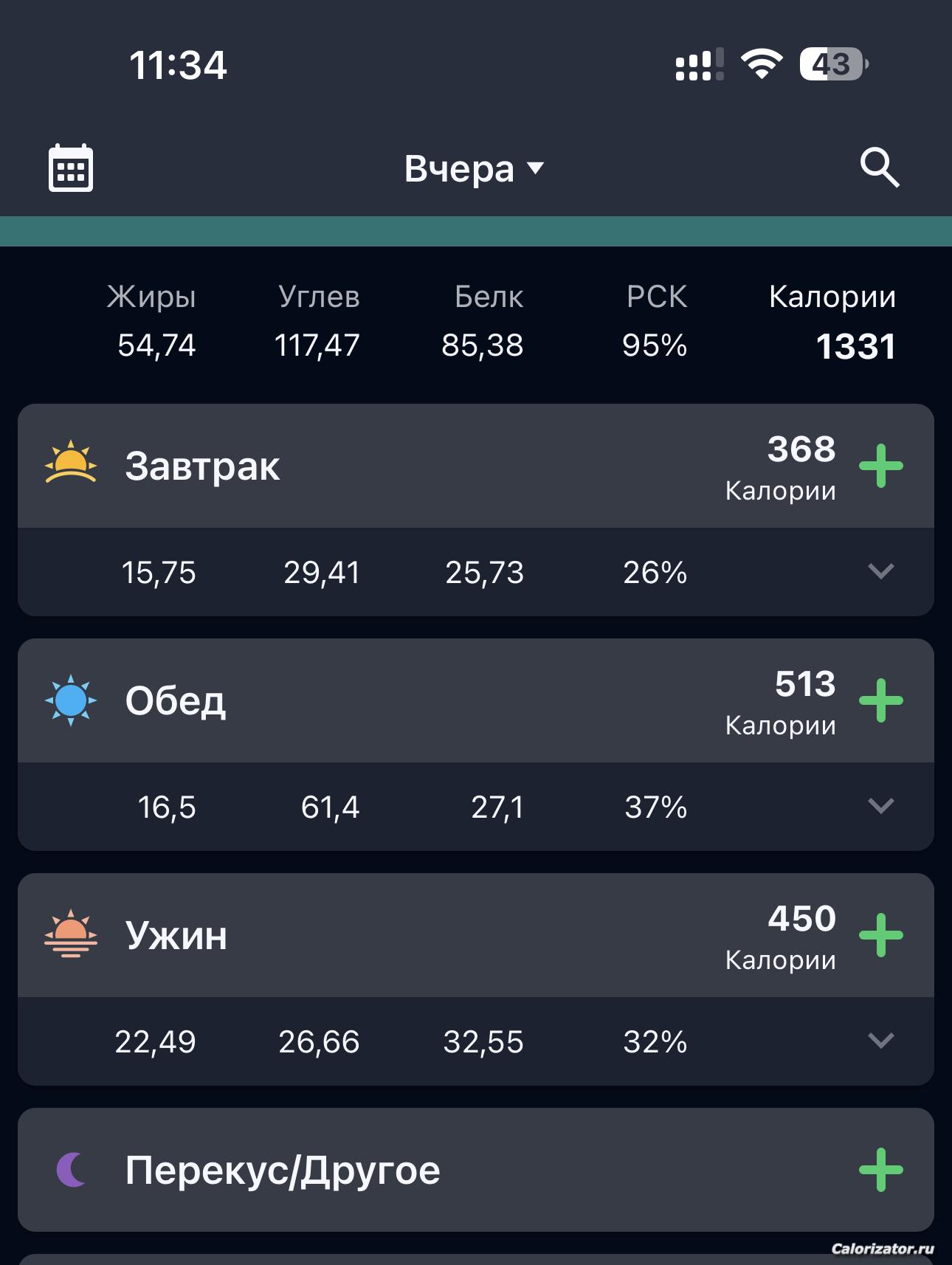The width and height of the screenshot is (952, 1265).
Task: Expand the Ужин details chevron
Action: 881,1041
